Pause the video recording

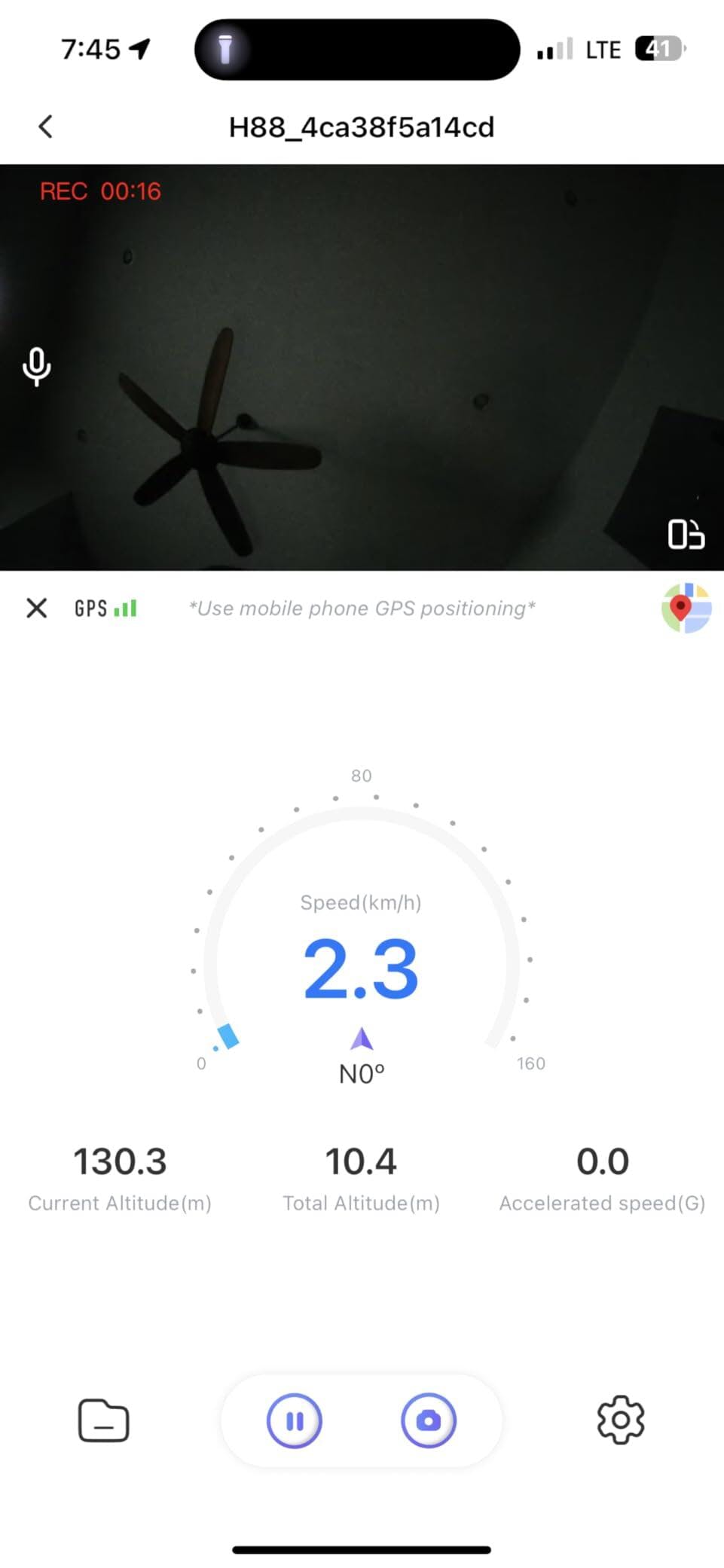point(295,1420)
